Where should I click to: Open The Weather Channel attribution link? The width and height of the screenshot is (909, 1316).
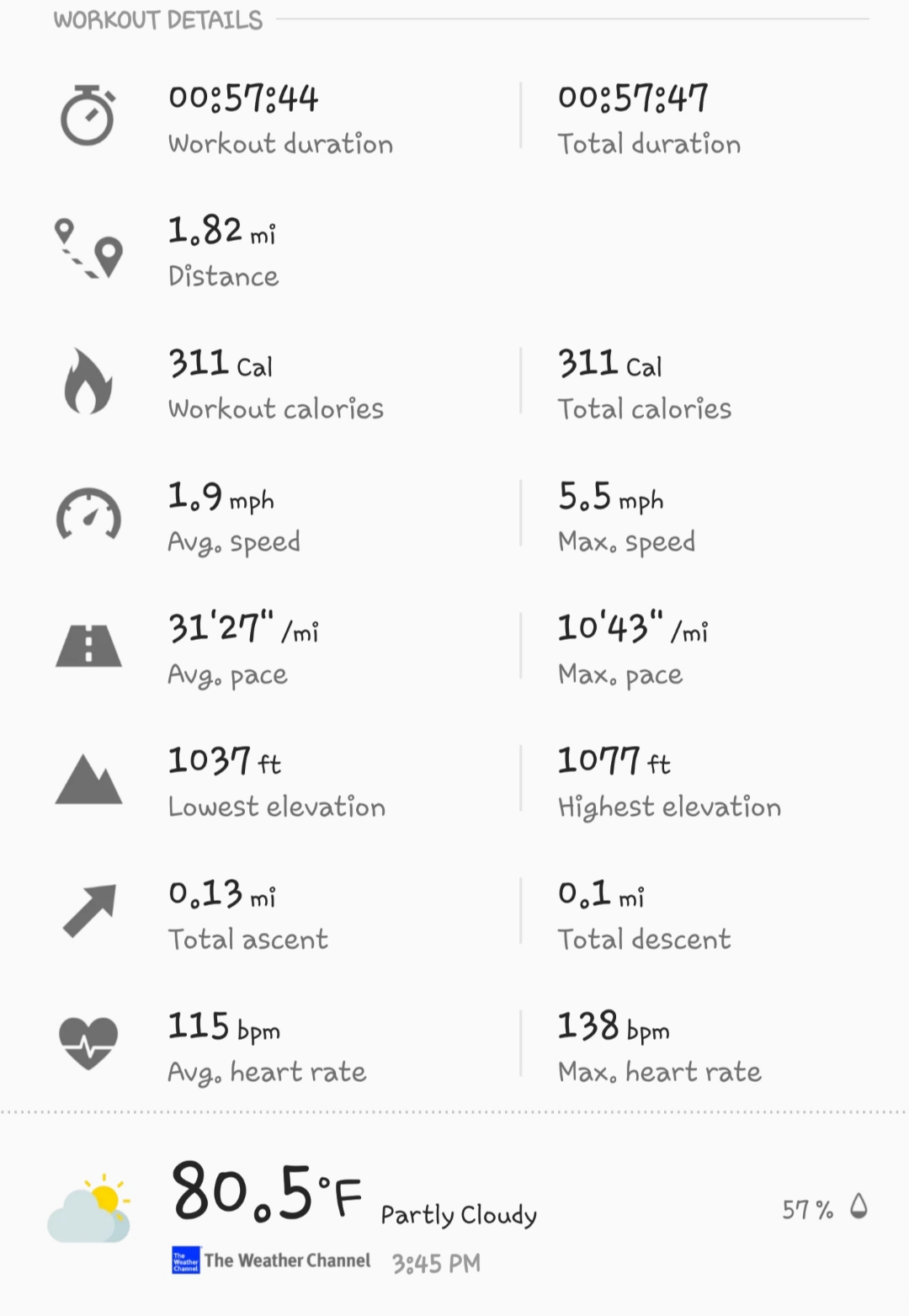click(x=271, y=1260)
